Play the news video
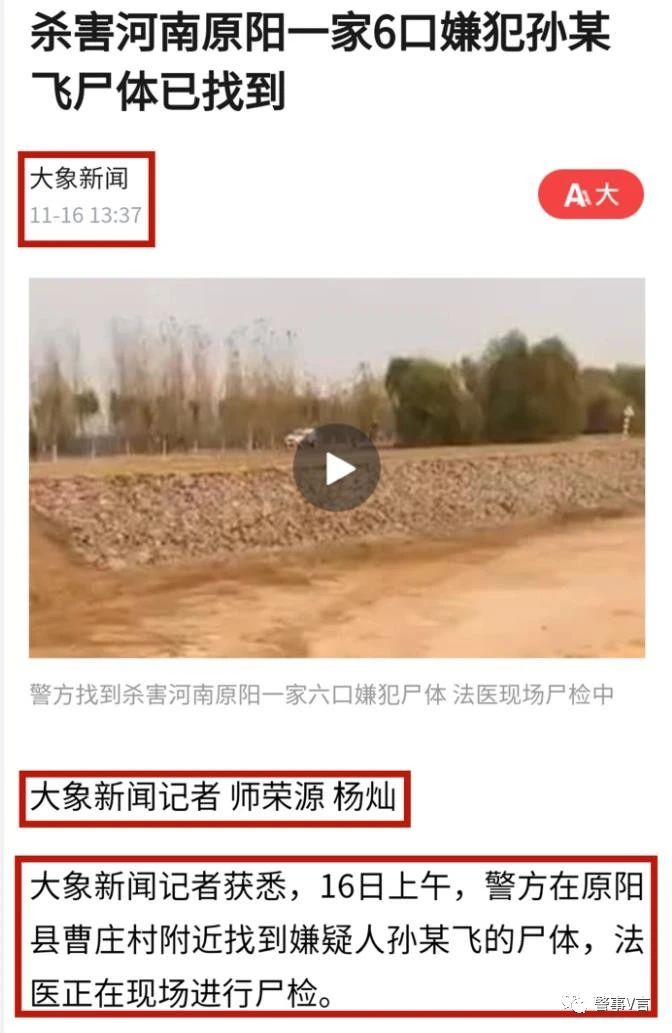 (336, 468)
